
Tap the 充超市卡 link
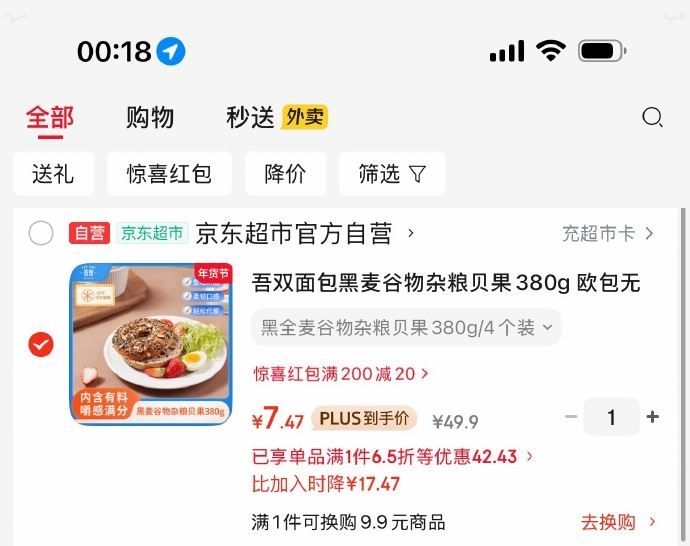click(x=607, y=233)
